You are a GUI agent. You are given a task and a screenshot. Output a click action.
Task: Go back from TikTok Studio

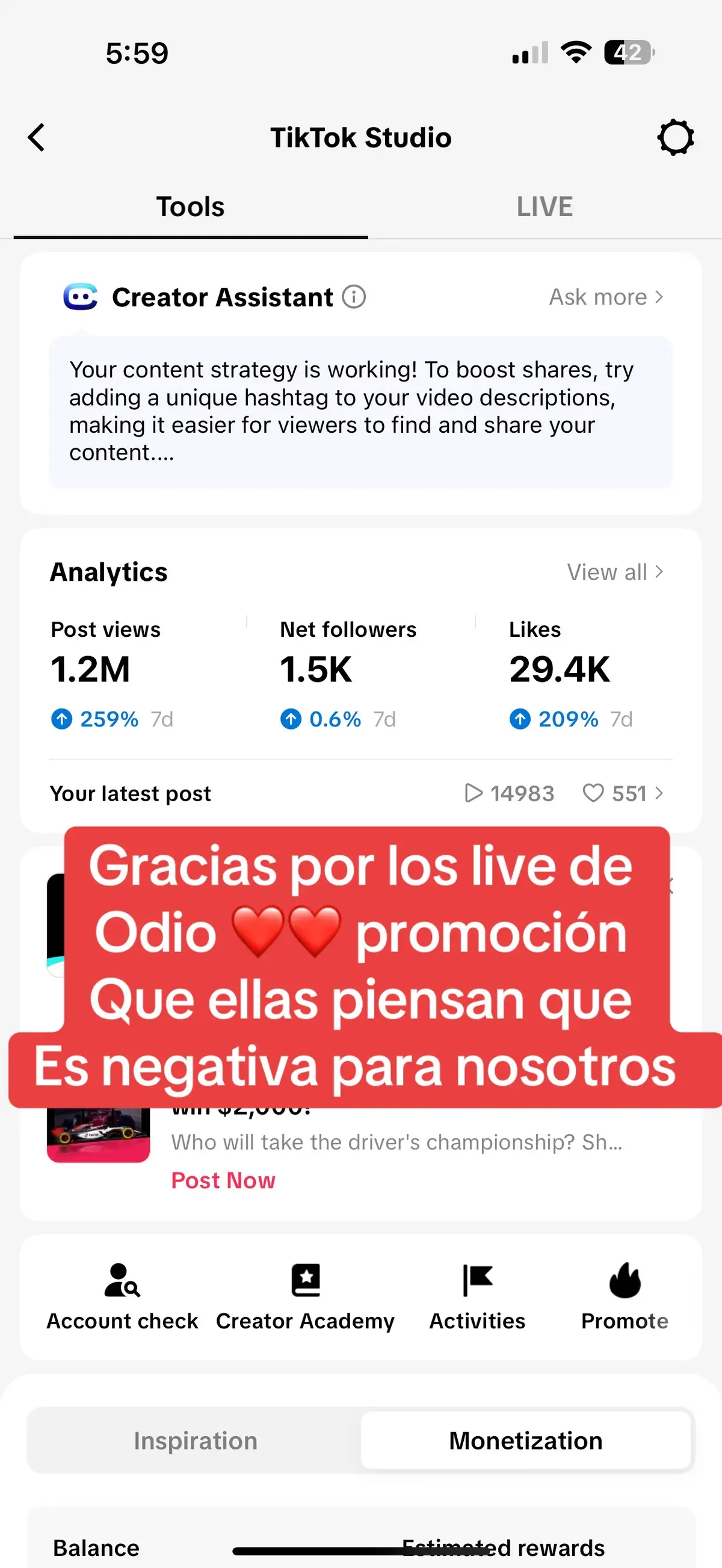coord(37,138)
